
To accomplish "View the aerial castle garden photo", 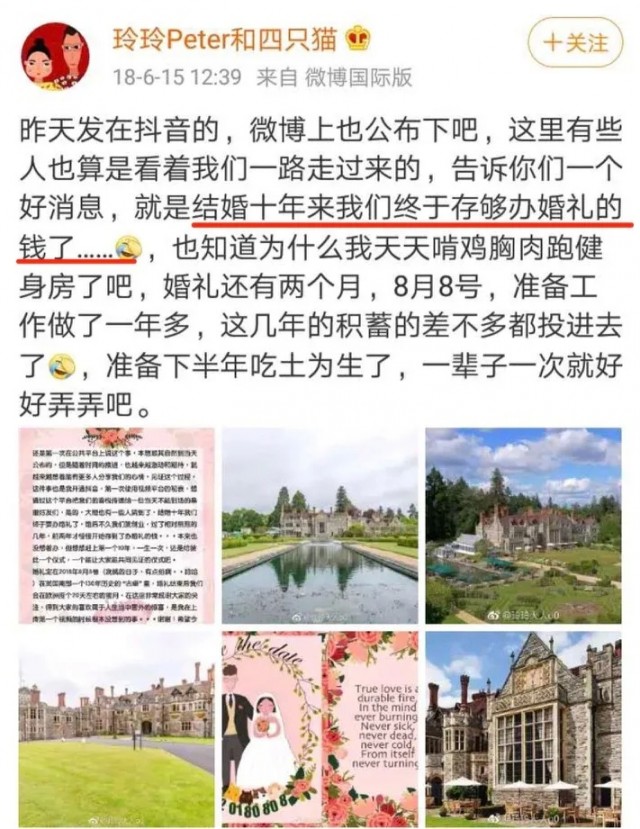I will click(523, 527).
